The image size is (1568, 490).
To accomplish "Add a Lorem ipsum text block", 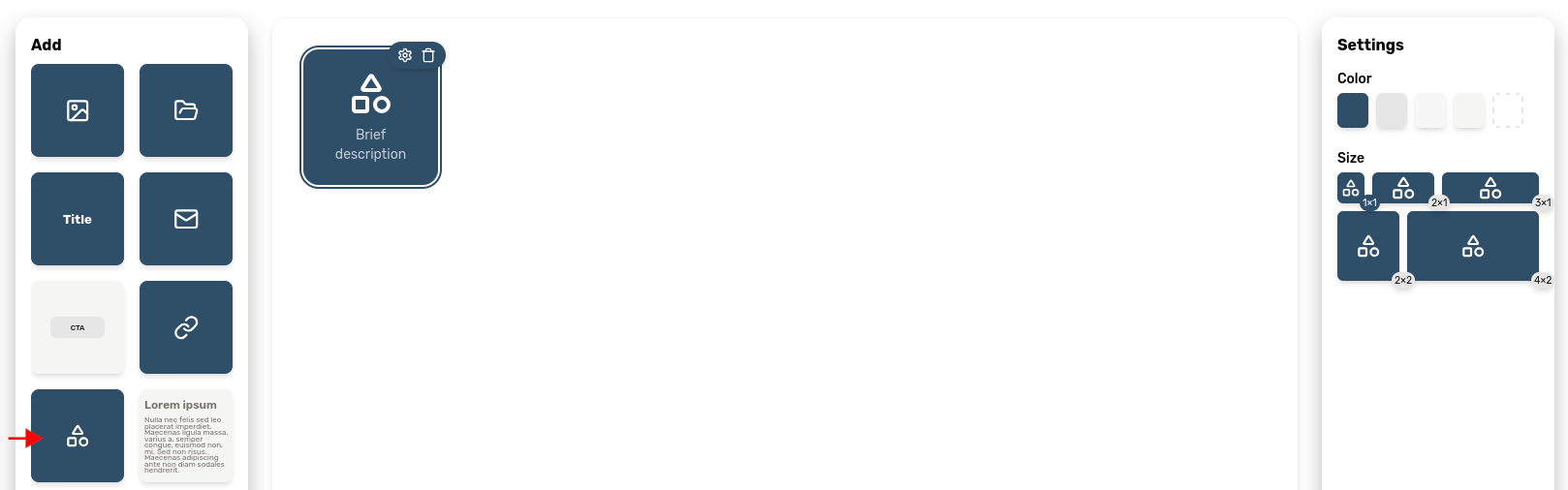I will click(186, 436).
